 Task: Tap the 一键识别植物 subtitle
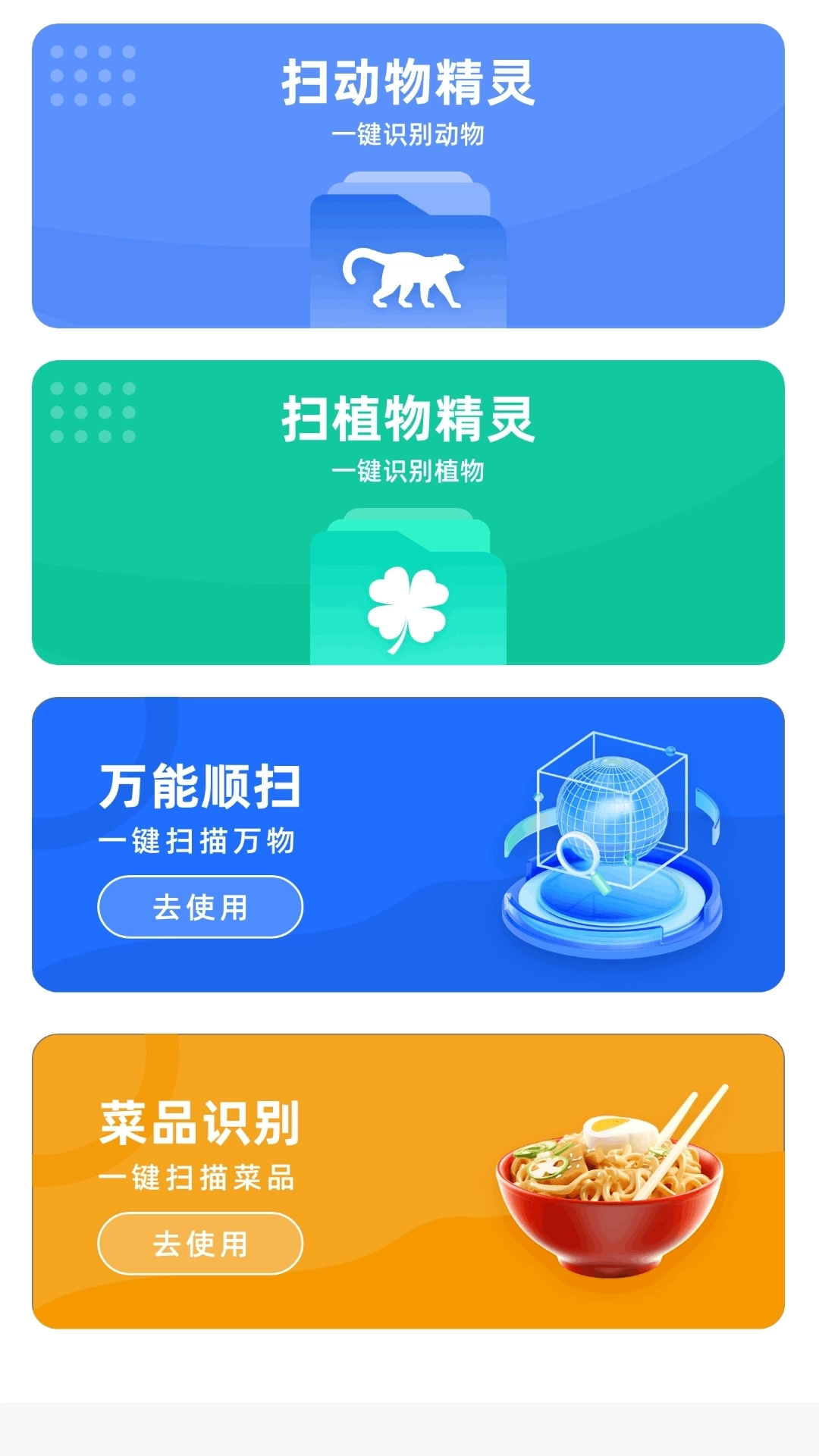[409, 474]
